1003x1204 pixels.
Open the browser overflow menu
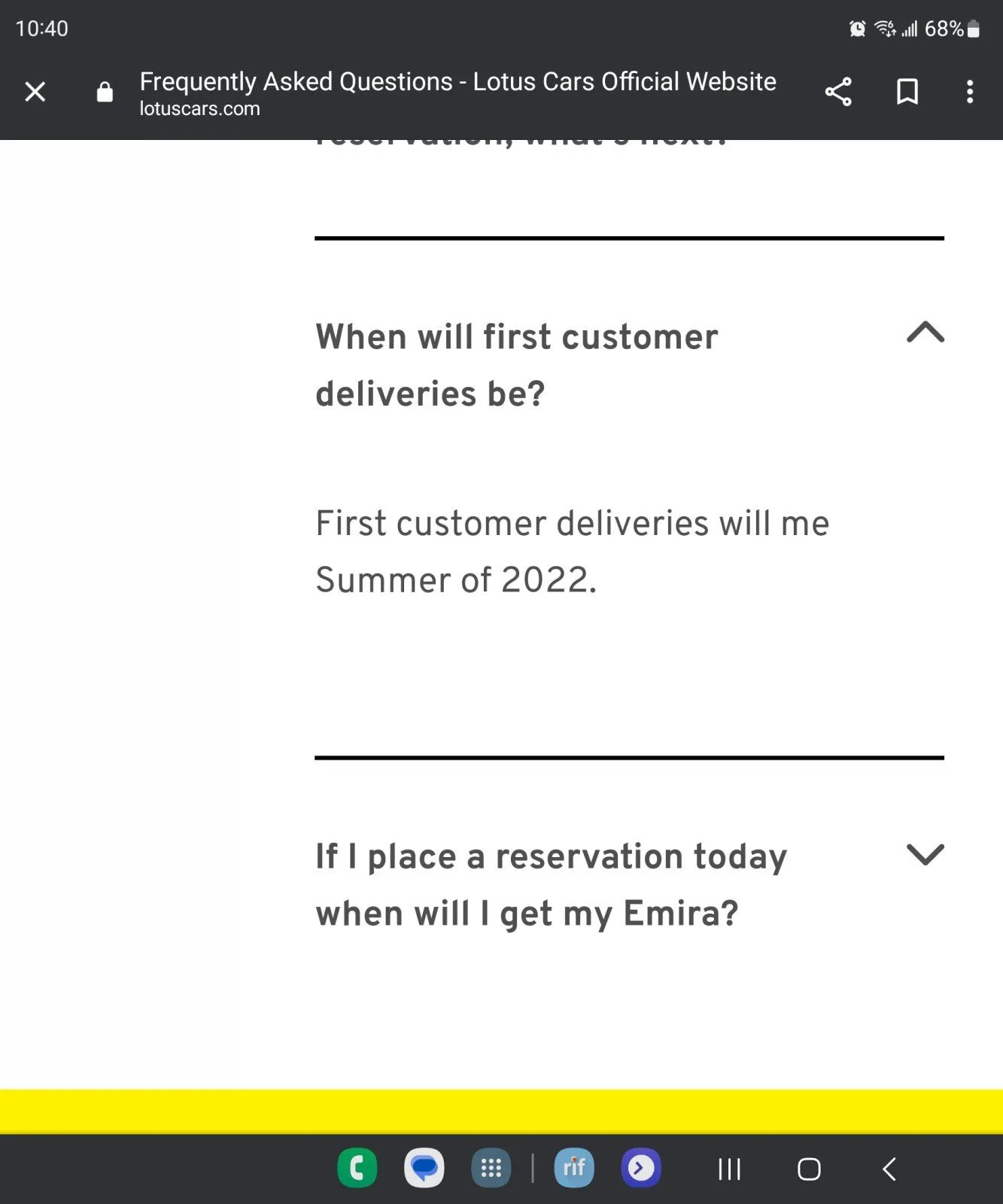pos(970,92)
